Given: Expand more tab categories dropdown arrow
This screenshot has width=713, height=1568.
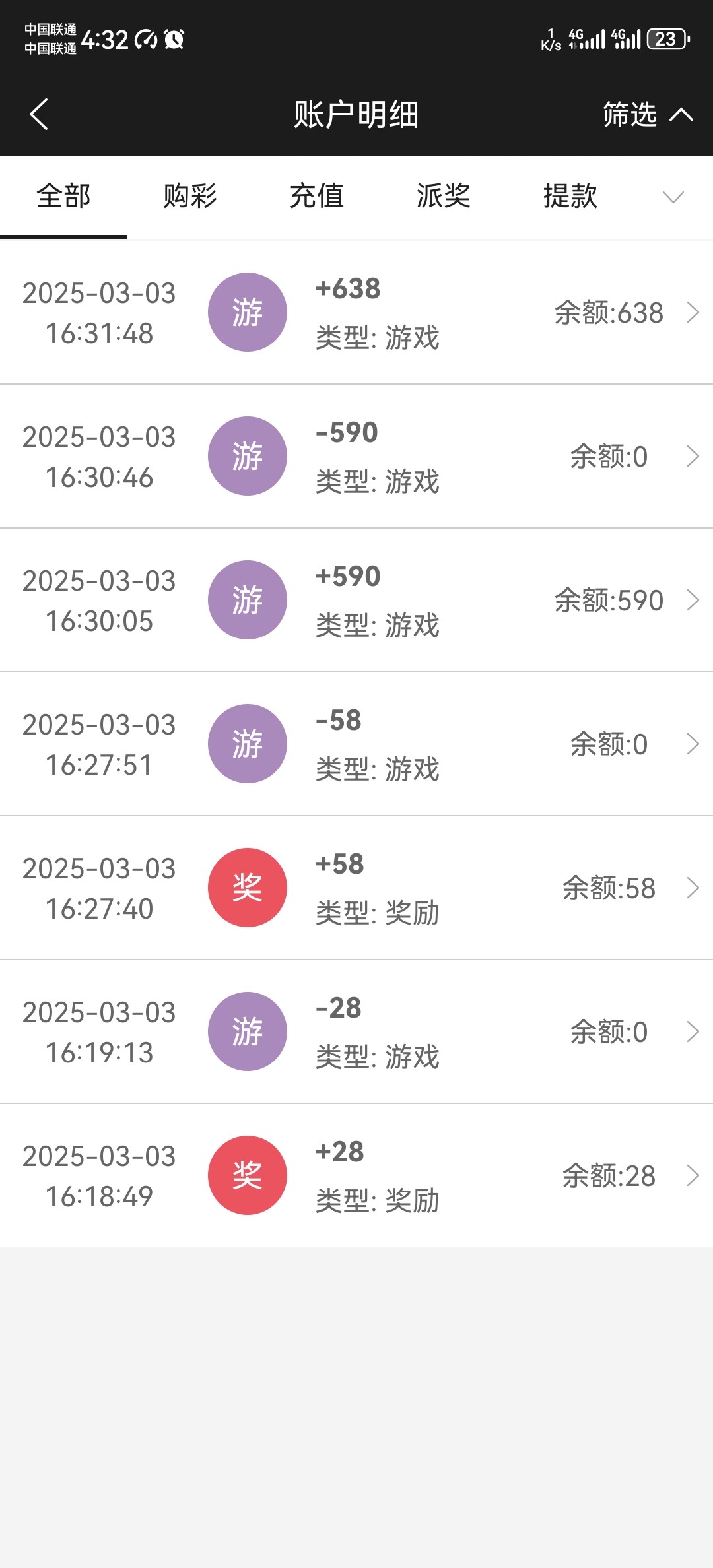Looking at the screenshot, I should tap(673, 197).
